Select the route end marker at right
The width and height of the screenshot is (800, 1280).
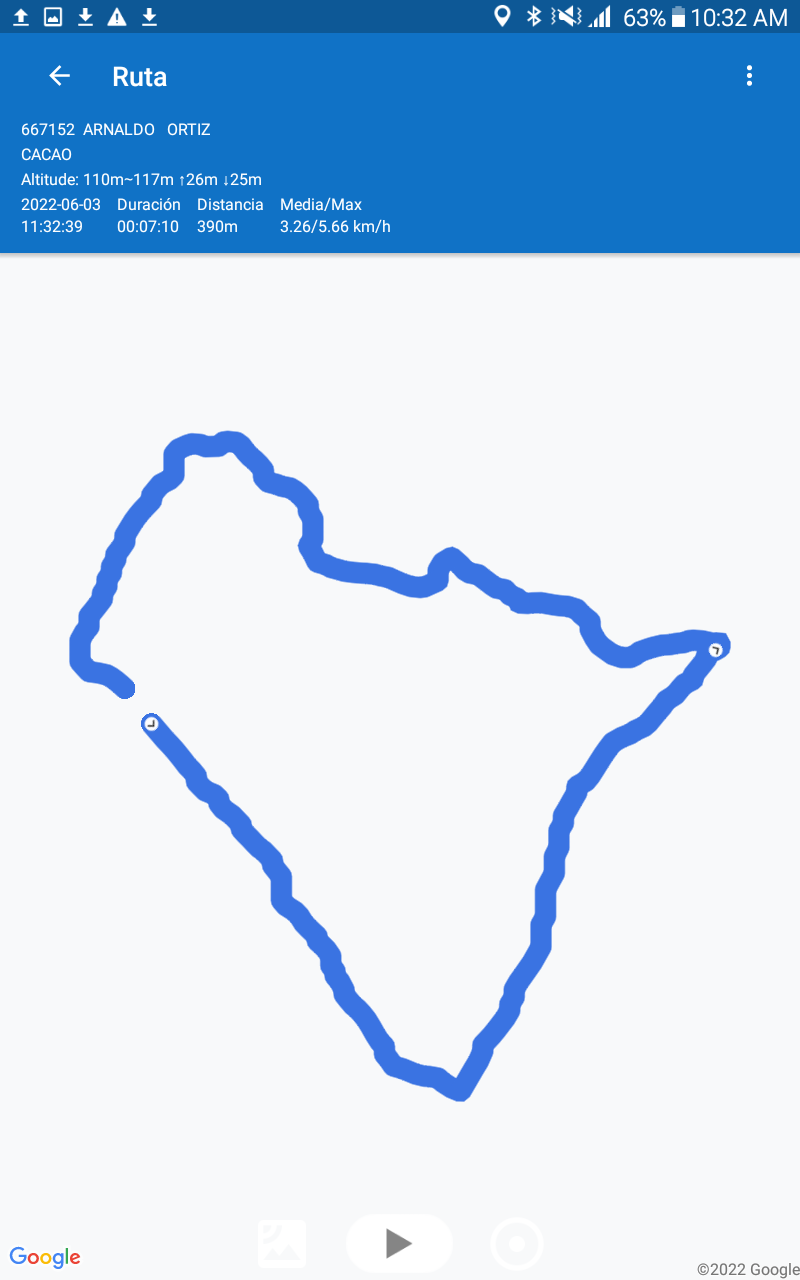coord(716,650)
